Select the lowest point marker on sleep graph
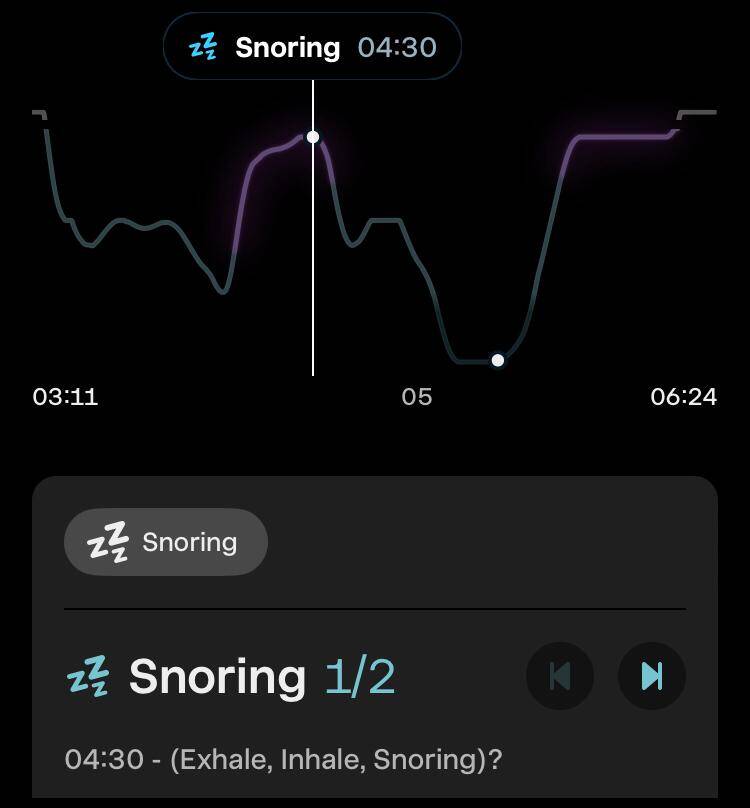 pos(497,360)
